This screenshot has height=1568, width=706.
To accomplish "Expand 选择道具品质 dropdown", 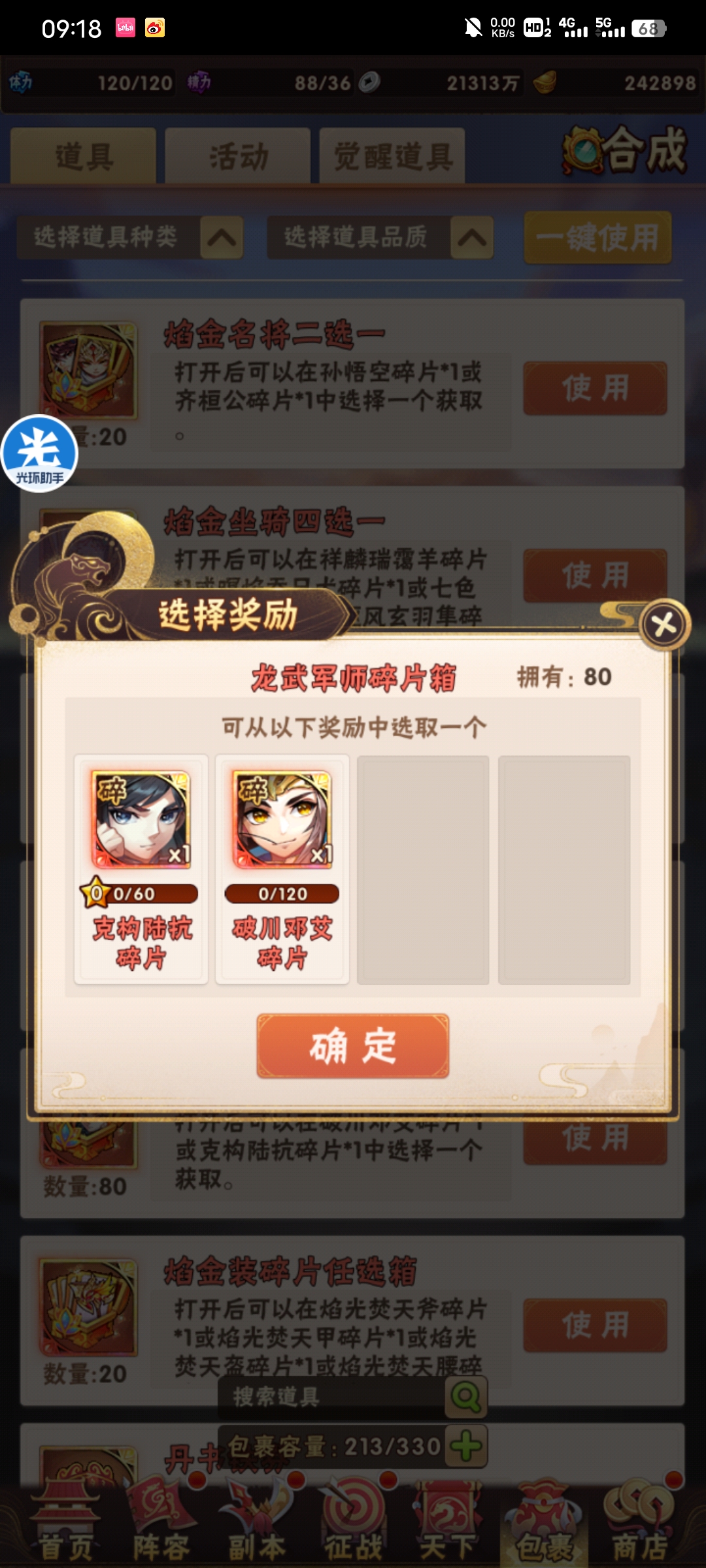I will tap(471, 237).
